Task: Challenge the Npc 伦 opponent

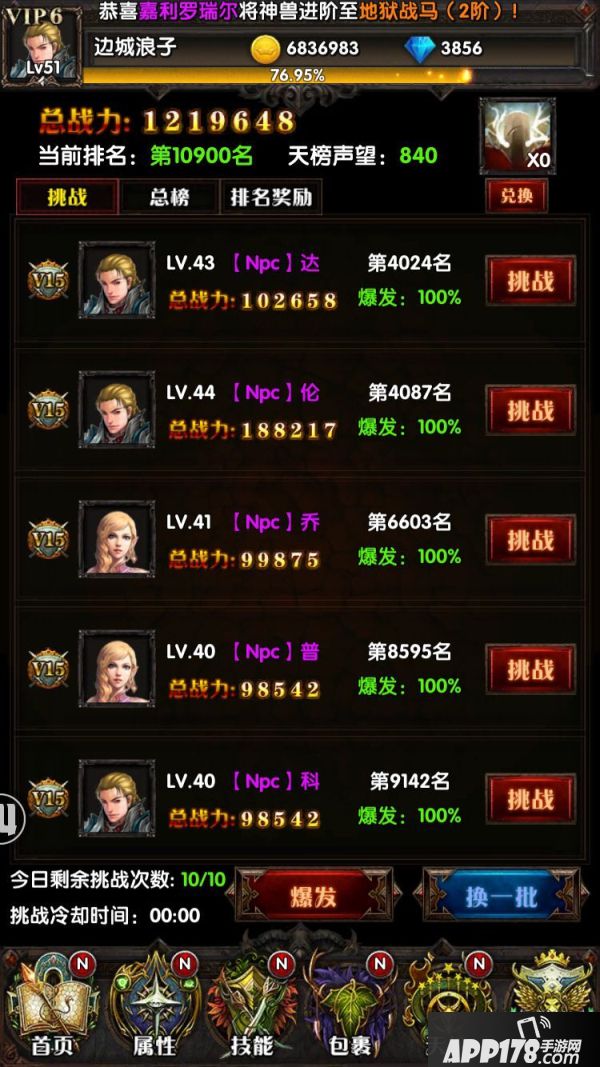Action: click(x=529, y=410)
